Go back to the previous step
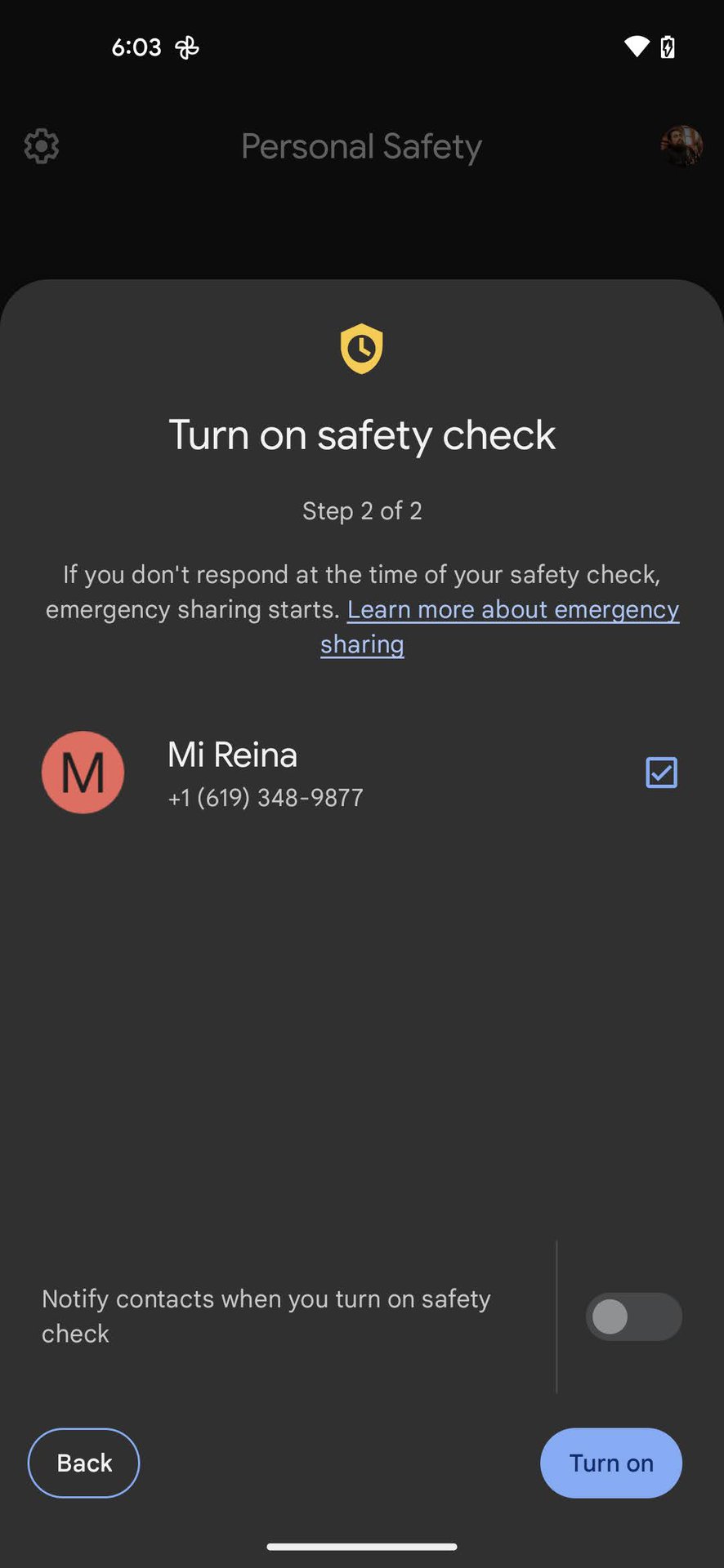 tap(84, 1463)
